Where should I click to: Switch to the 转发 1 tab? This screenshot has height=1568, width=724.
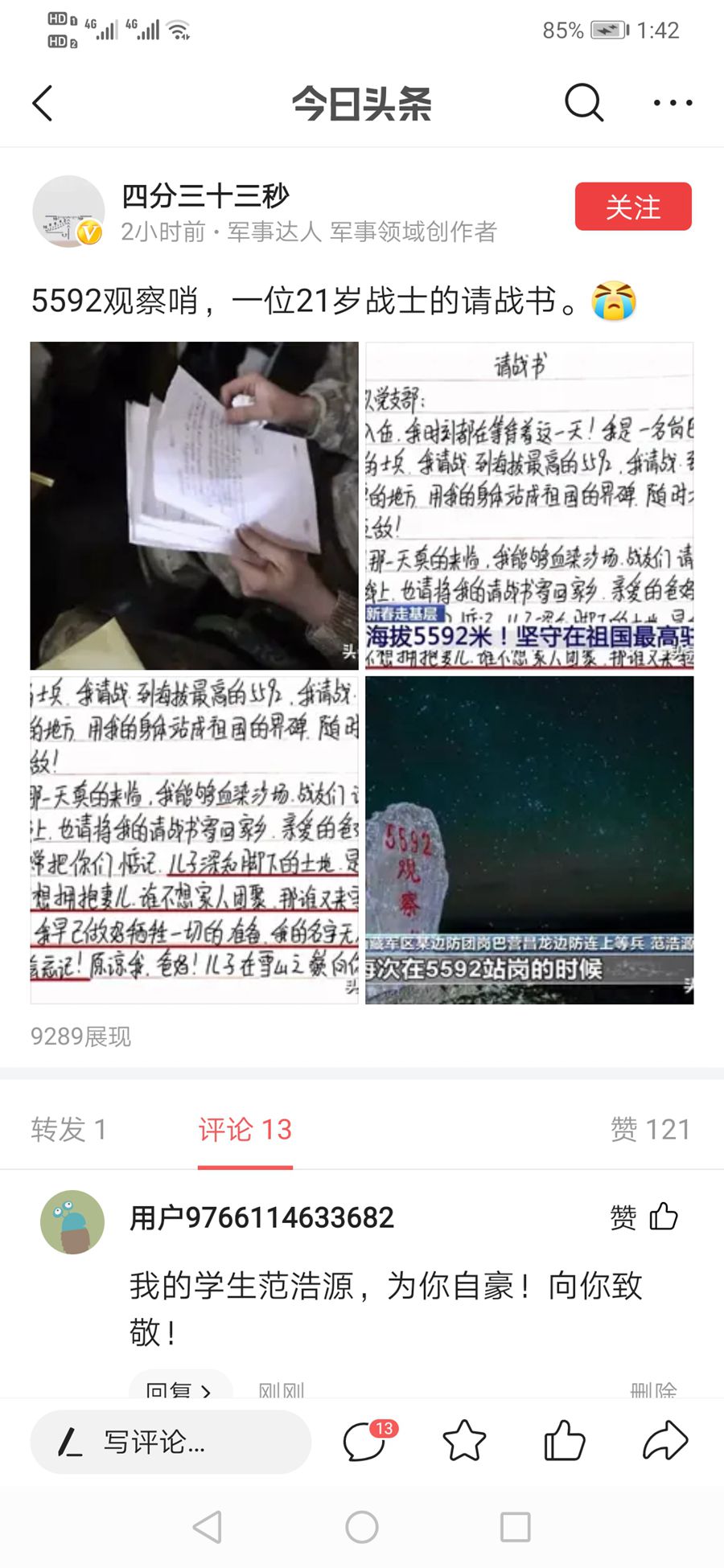point(68,1129)
